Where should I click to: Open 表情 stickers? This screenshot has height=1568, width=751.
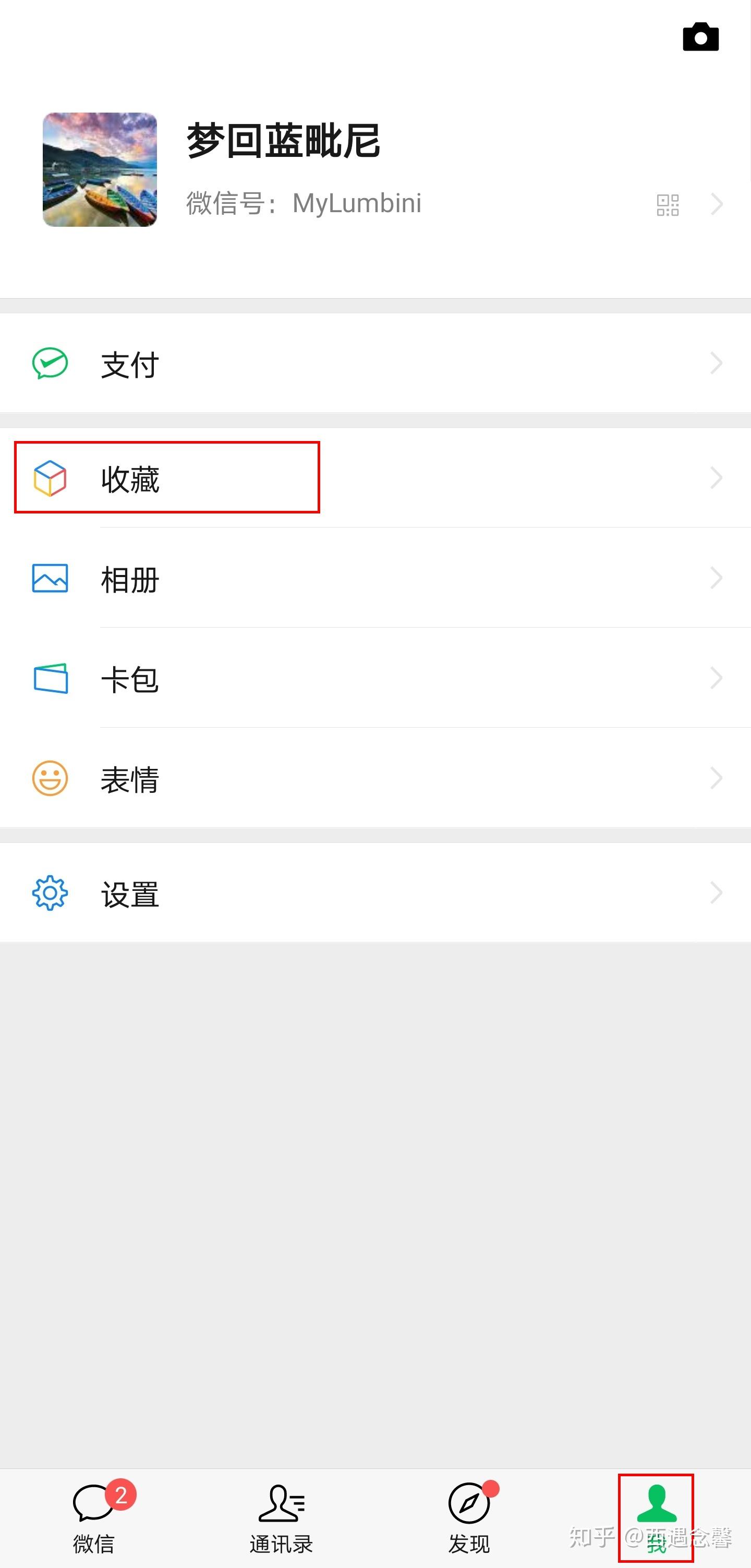coord(375,778)
